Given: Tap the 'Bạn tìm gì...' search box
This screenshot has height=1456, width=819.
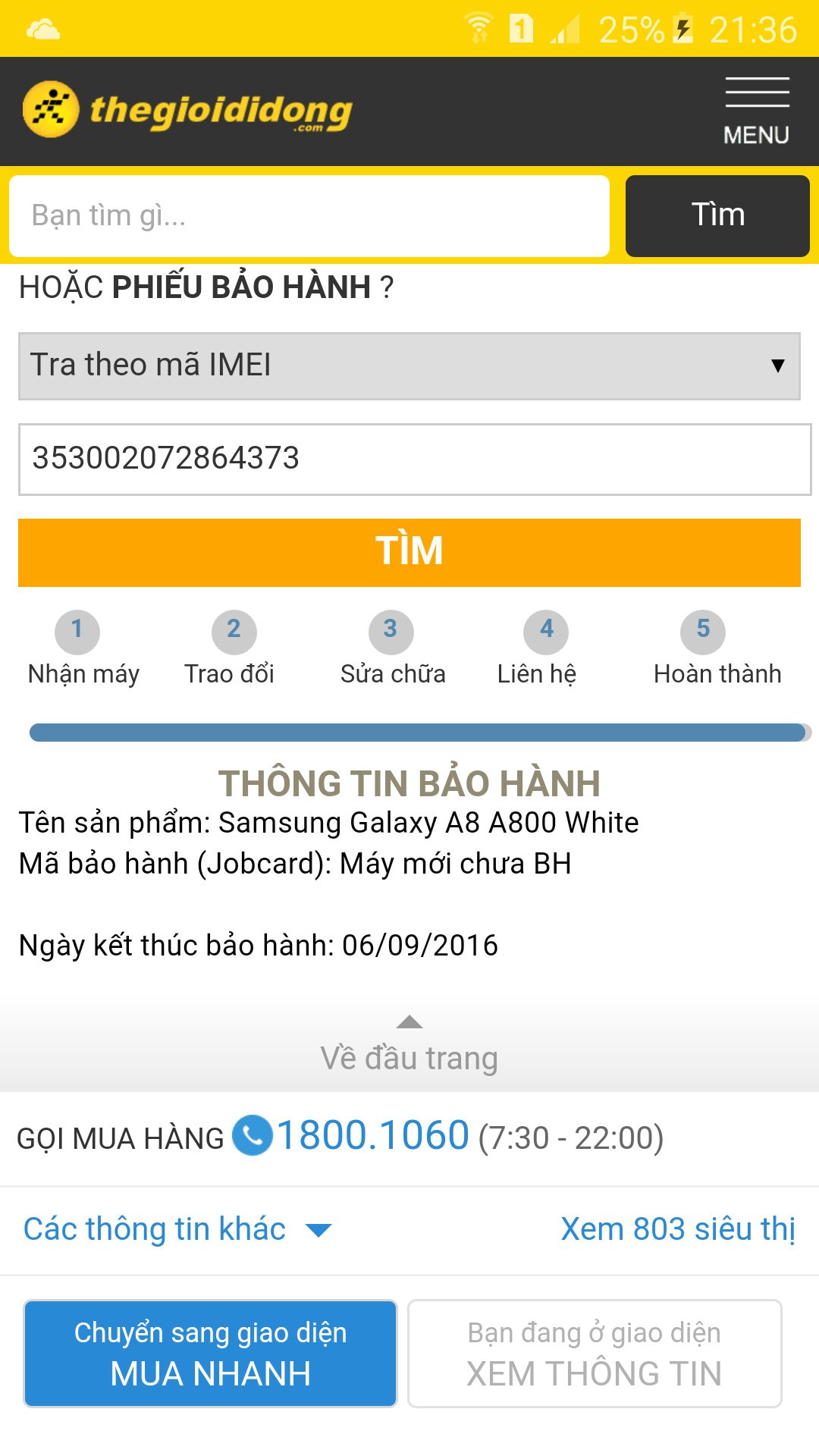Looking at the screenshot, I should click(x=309, y=216).
